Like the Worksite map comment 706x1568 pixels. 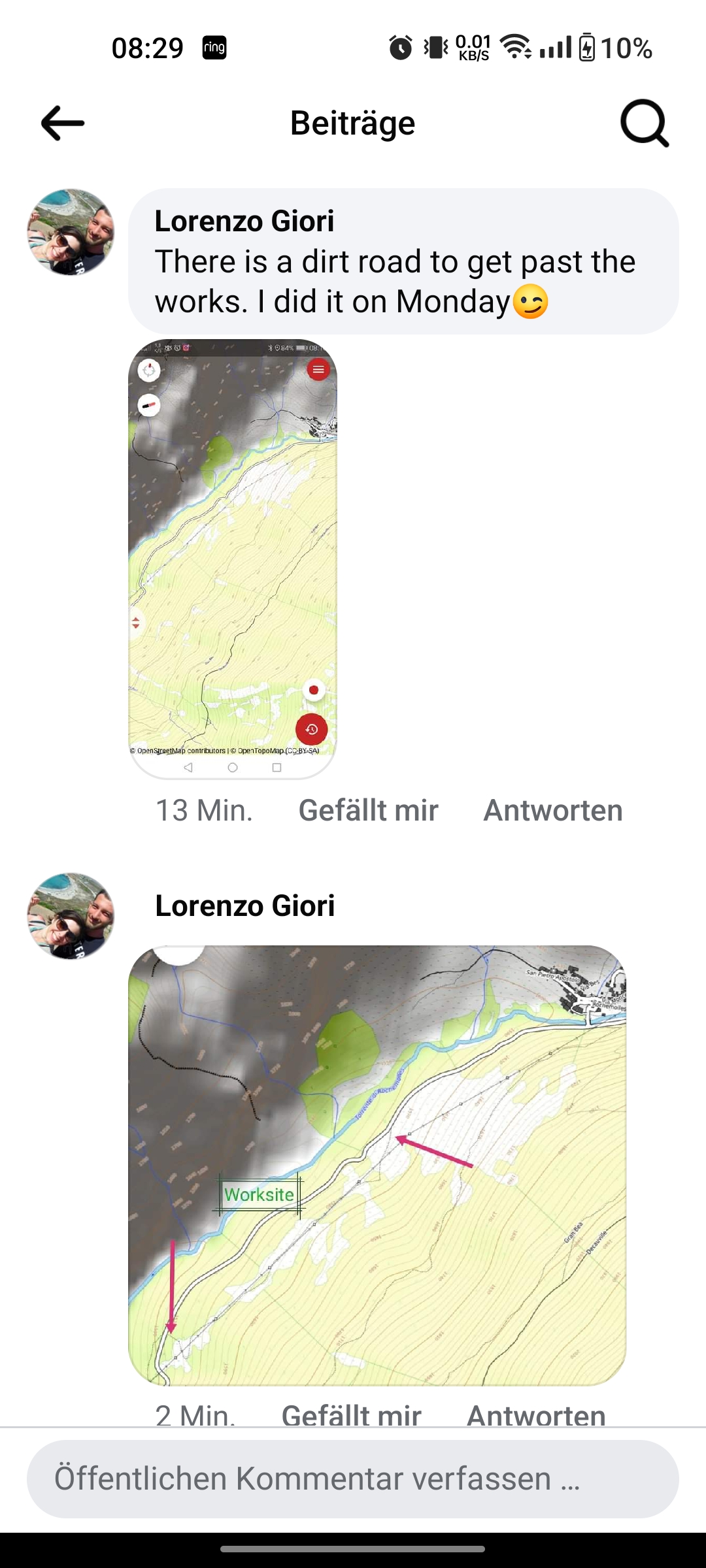coord(351,1414)
